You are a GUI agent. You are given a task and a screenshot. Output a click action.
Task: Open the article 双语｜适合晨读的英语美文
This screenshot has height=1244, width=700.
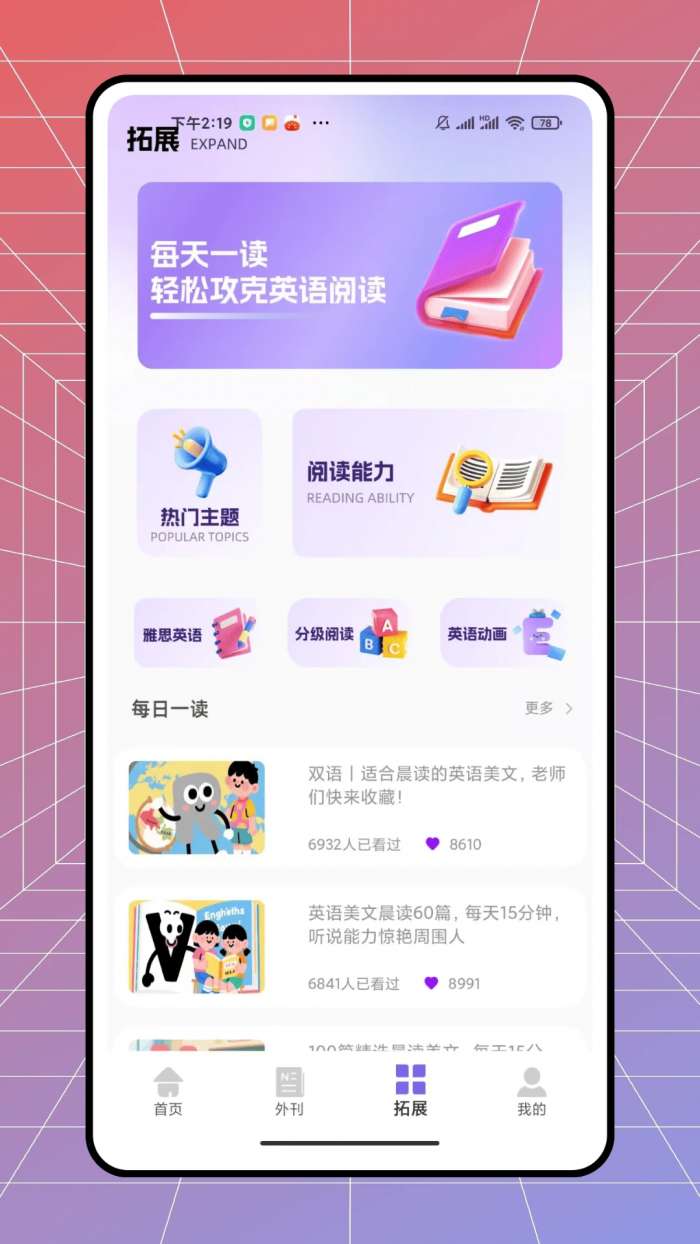pyautogui.click(x=437, y=786)
